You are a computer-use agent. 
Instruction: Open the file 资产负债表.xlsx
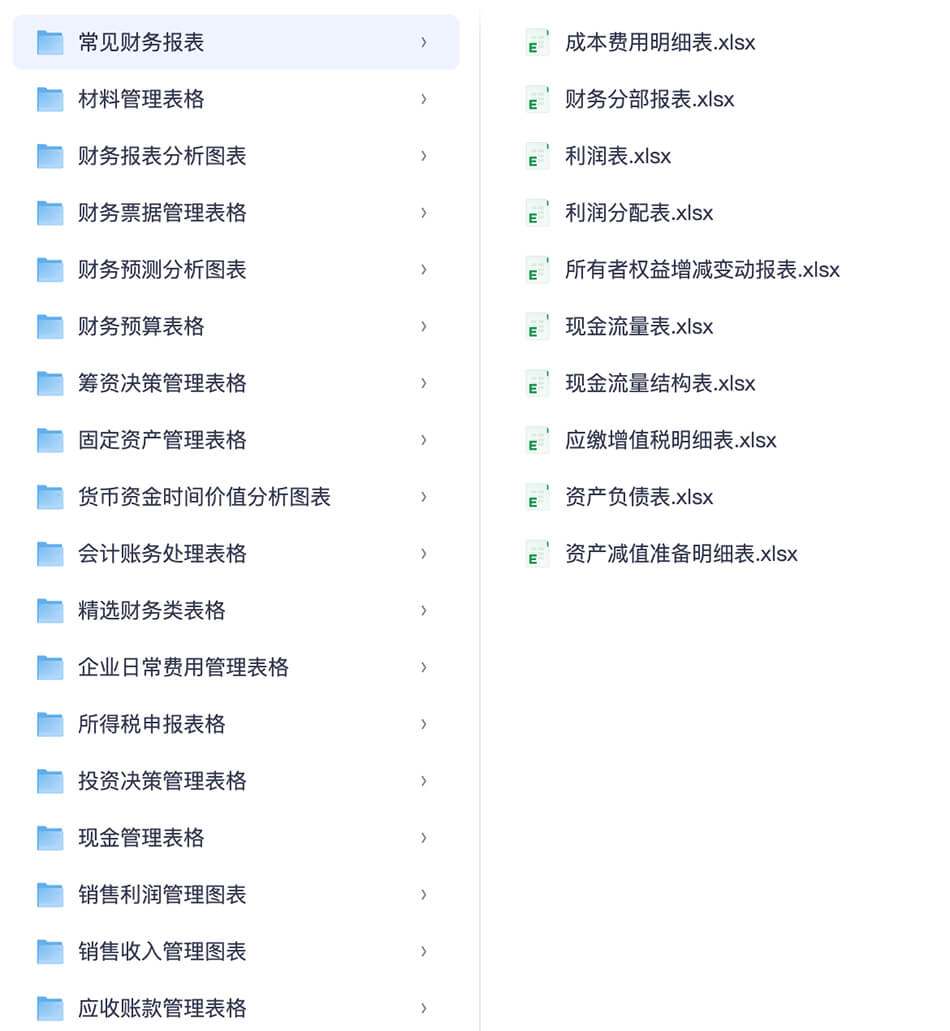(639, 497)
